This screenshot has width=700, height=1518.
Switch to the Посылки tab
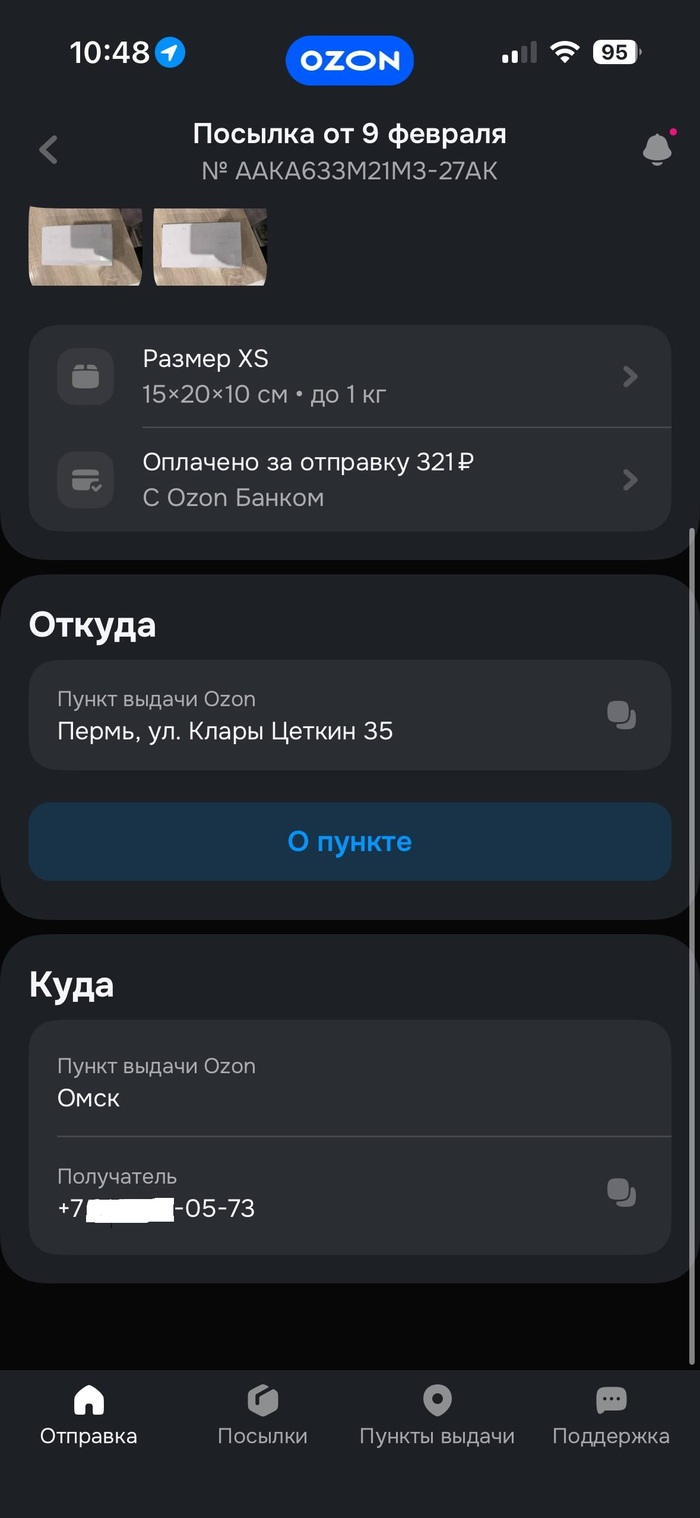[x=262, y=1416]
